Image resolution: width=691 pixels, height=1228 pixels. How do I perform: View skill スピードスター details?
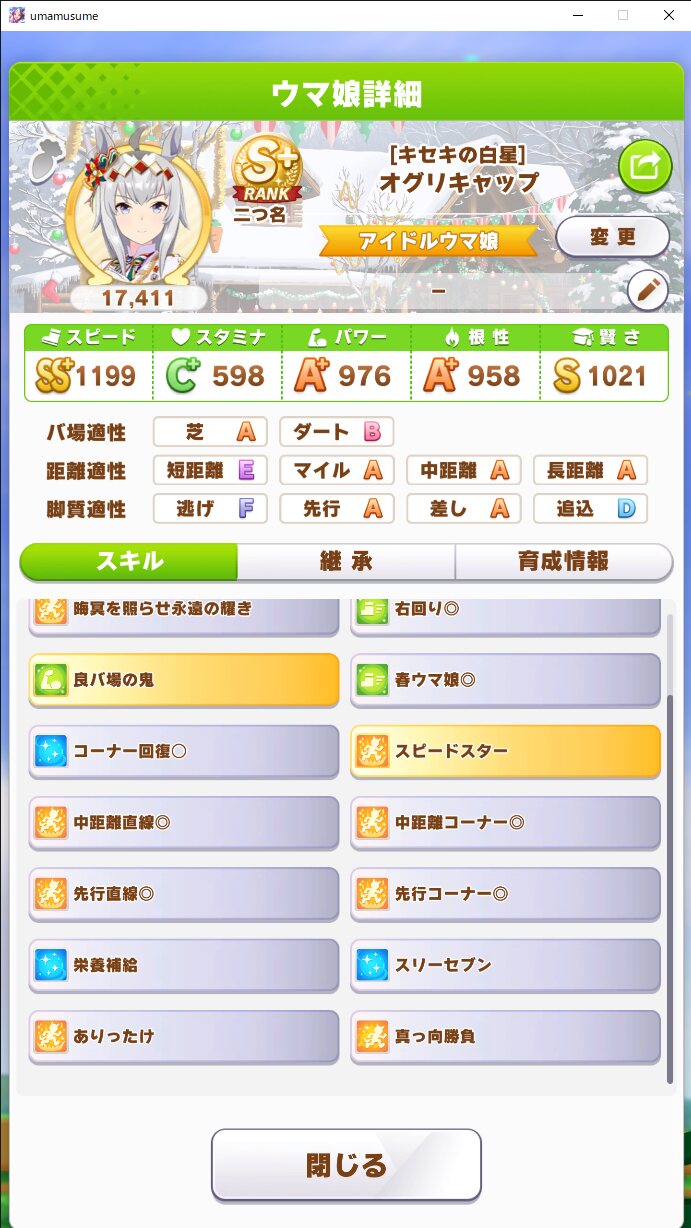tap(505, 751)
